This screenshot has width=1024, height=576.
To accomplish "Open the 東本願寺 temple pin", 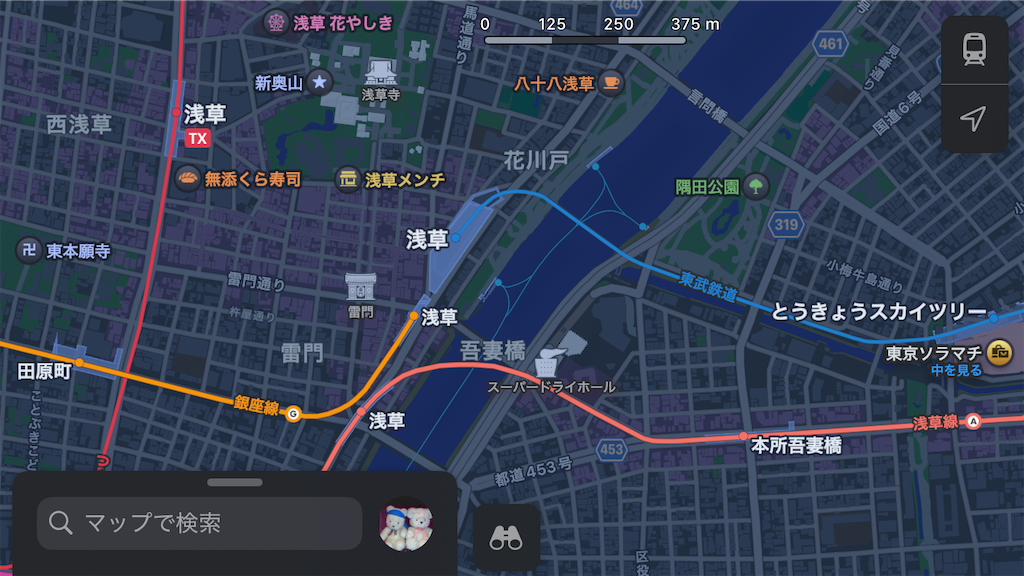I will [x=29, y=250].
